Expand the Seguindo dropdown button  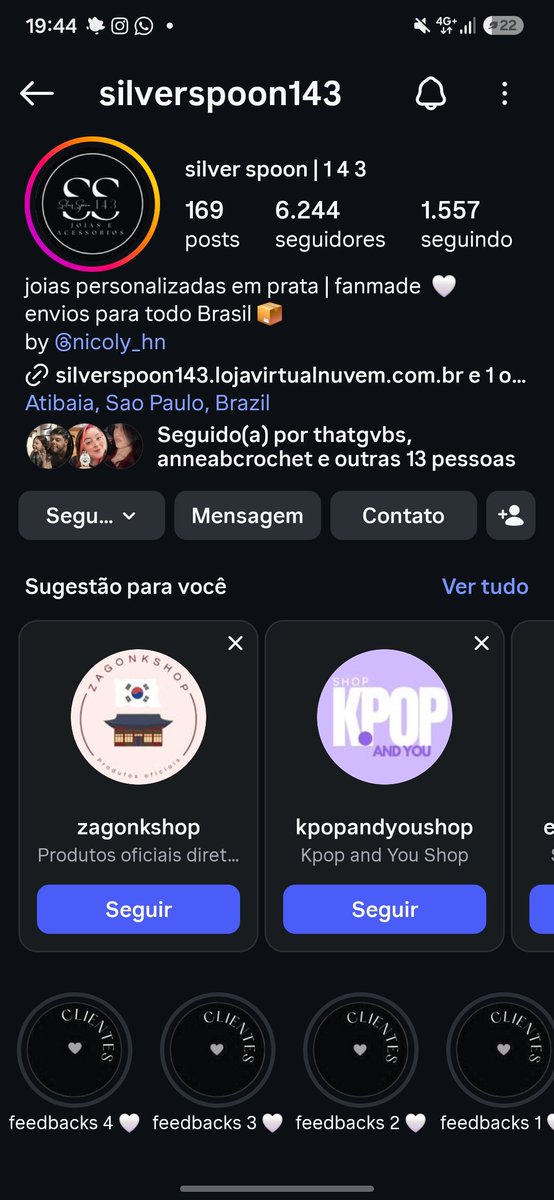tap(91, 516)
